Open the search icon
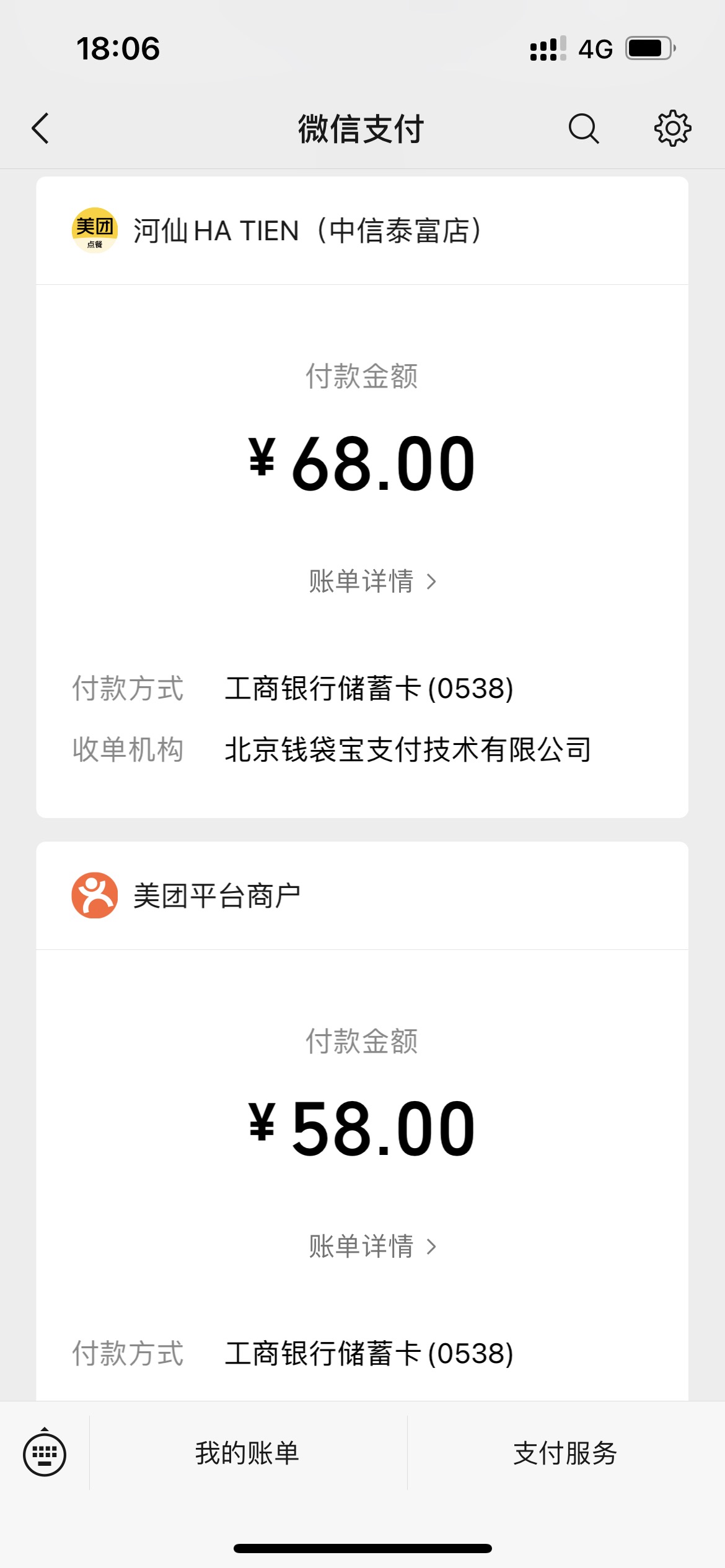The image size is (725, 1568). pyautogui.click(x=583, y=129)
